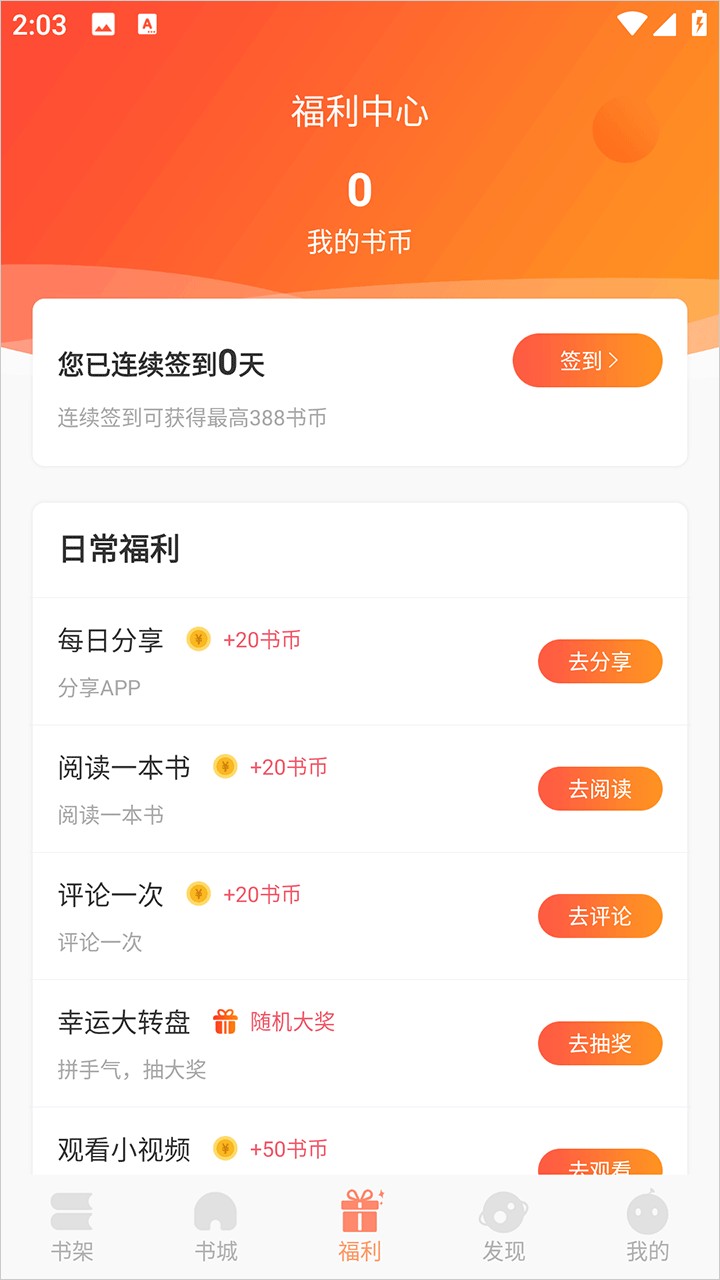Select the 我的 profile icon
The image size is (720, 1280).
point(647,1213)
